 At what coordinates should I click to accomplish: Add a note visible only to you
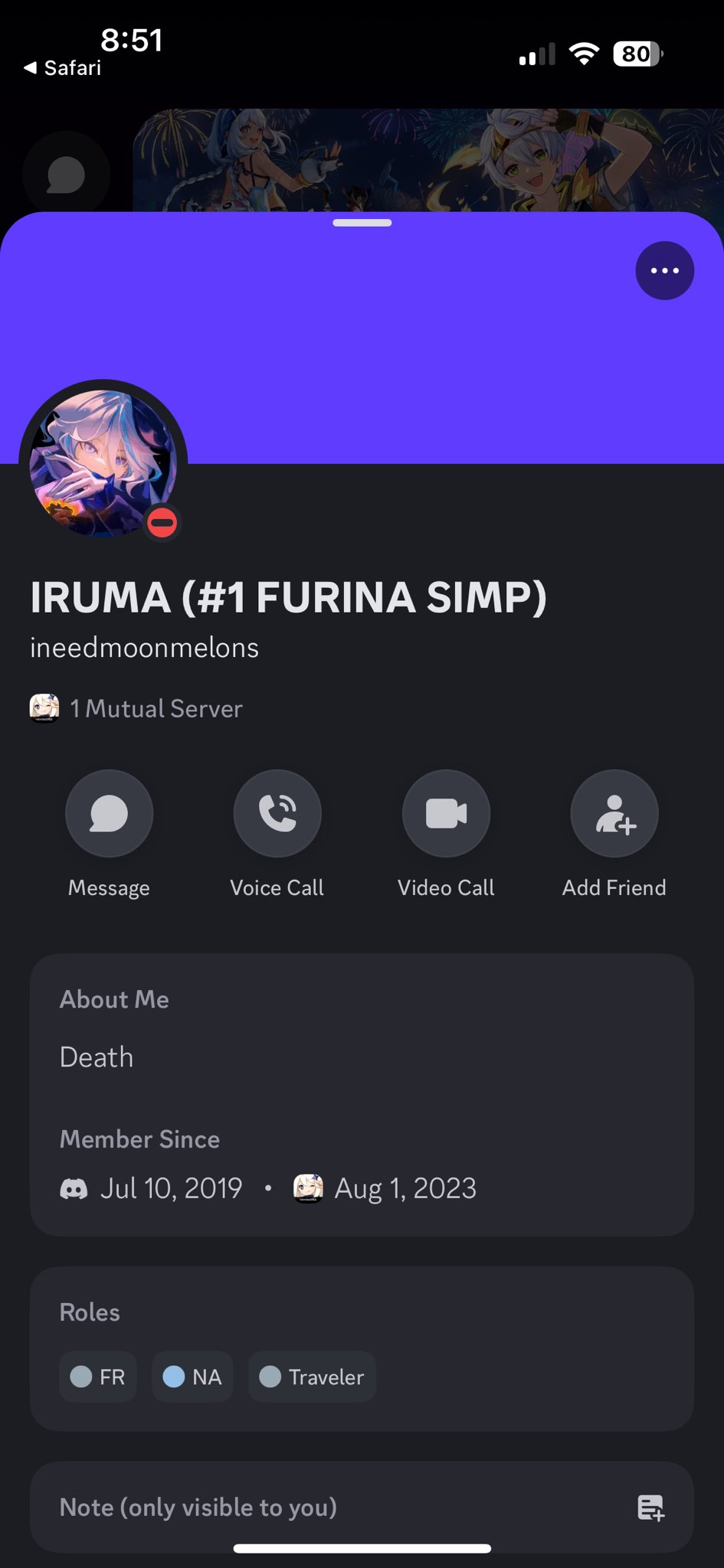tap(362, 1507)
